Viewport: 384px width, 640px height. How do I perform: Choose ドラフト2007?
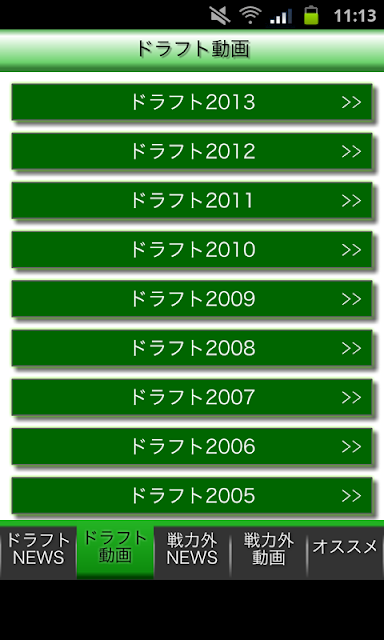[x=192, y=397]
